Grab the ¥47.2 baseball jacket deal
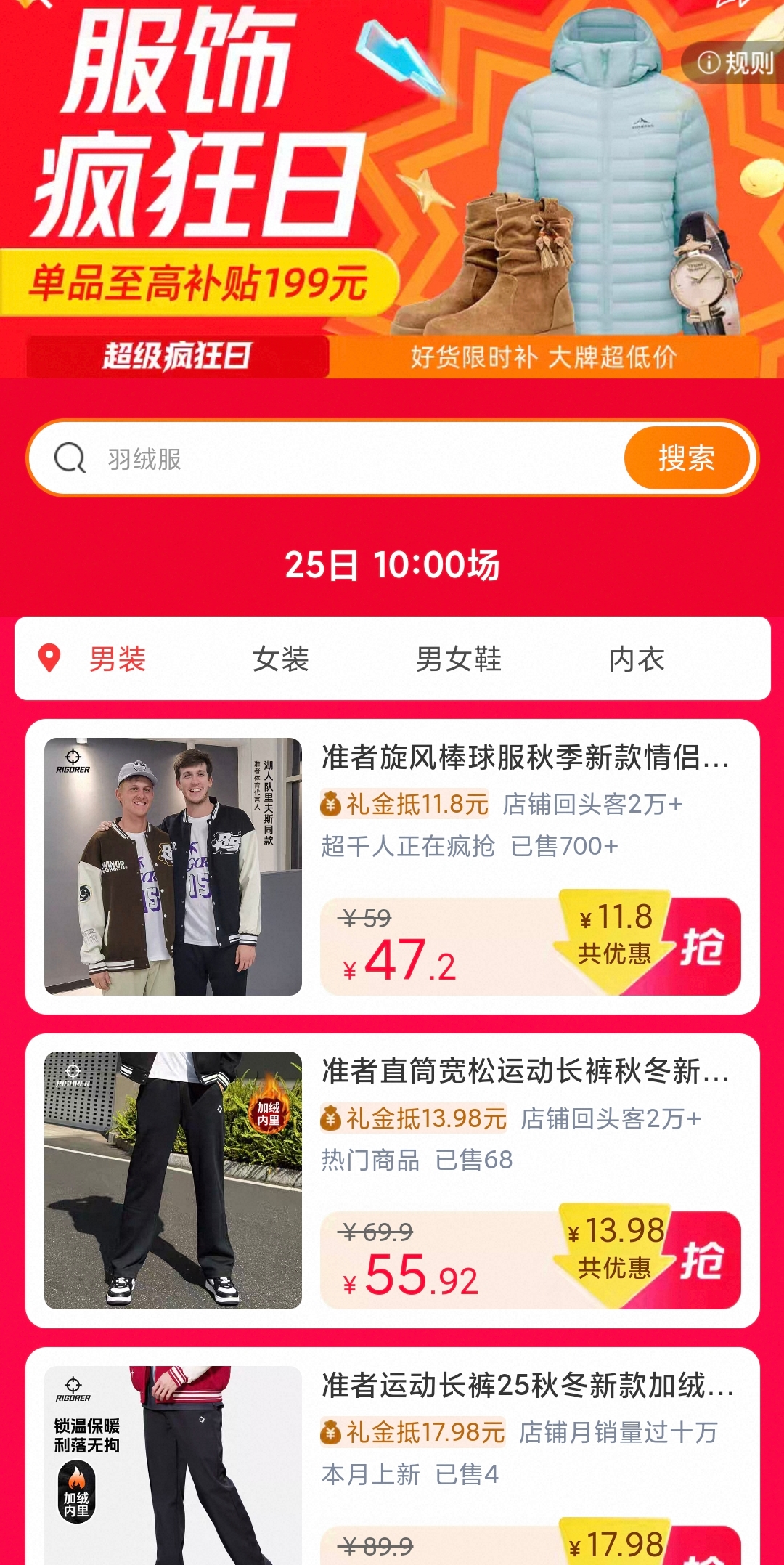The width and height of the screenshot is (784, 1565). pos(701,947)
